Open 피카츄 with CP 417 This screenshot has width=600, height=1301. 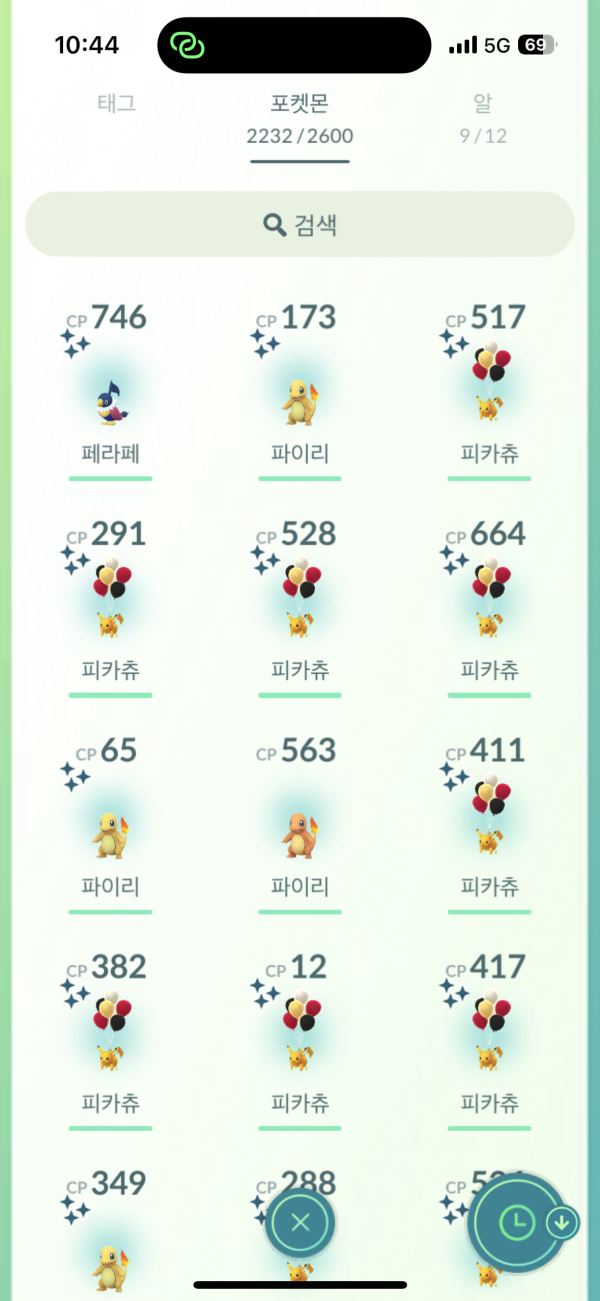point(489,1040)
